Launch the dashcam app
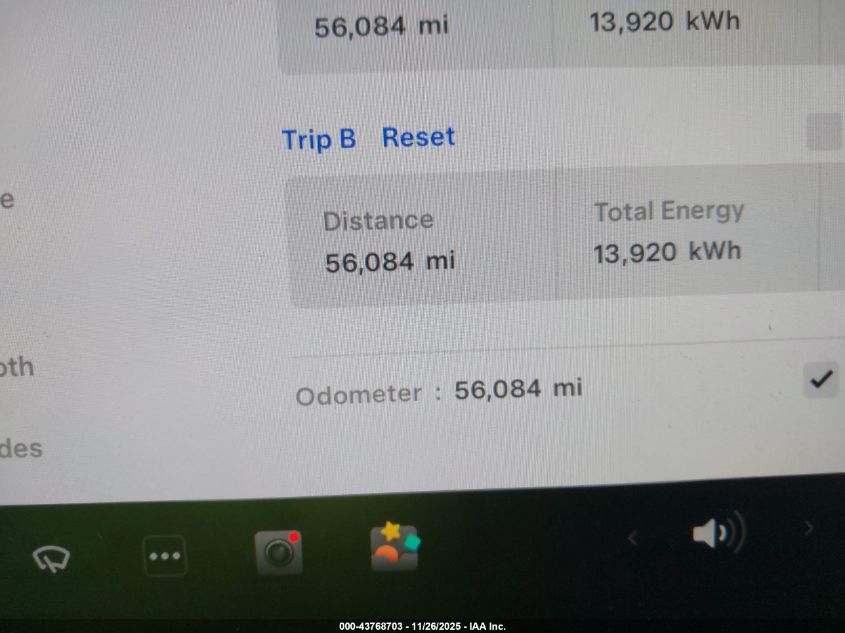The width and height of the screenshot is (845, 633). pyautogui.click(x=279, y=552)
